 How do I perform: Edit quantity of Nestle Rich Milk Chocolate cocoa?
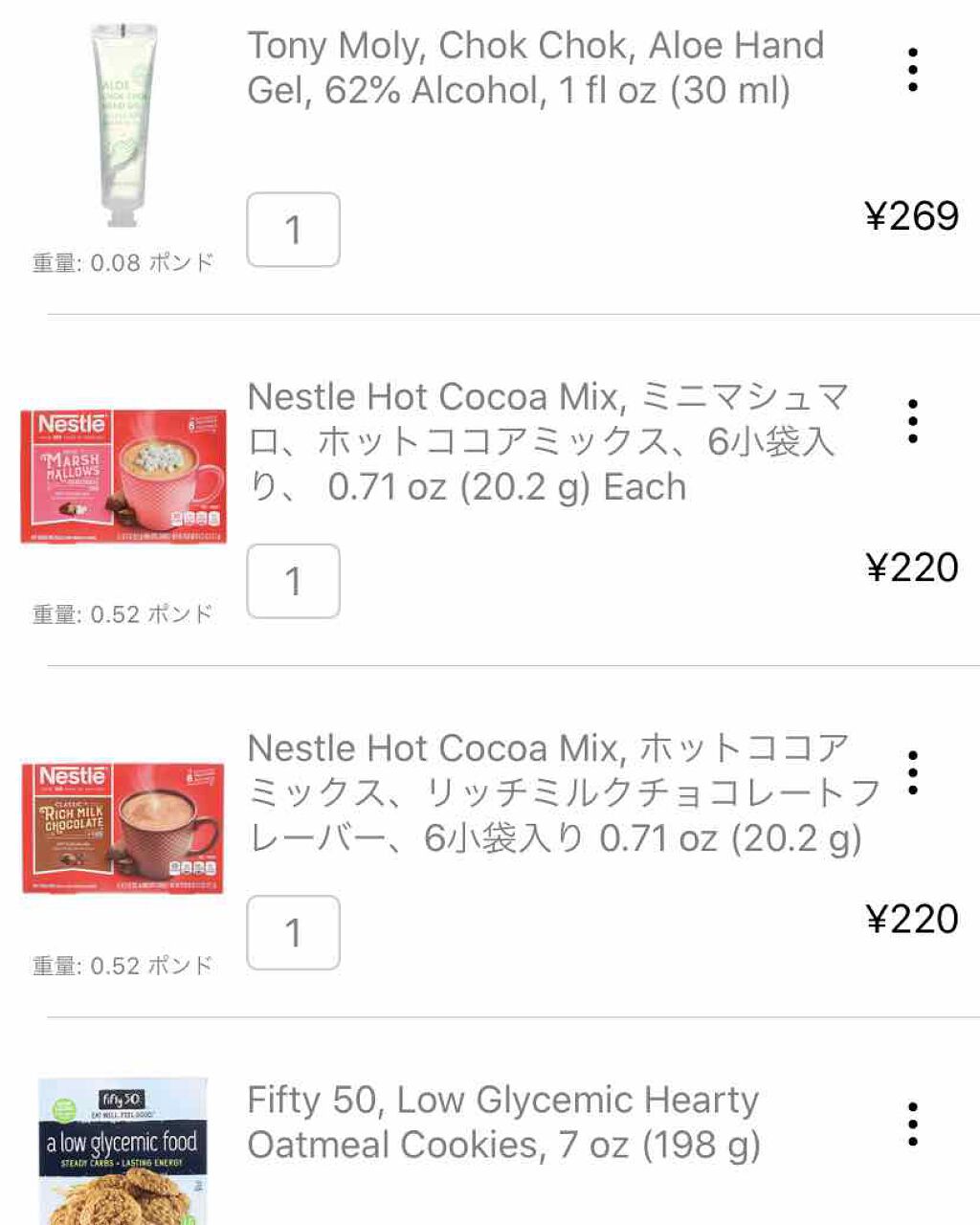(x=293, y=932)
